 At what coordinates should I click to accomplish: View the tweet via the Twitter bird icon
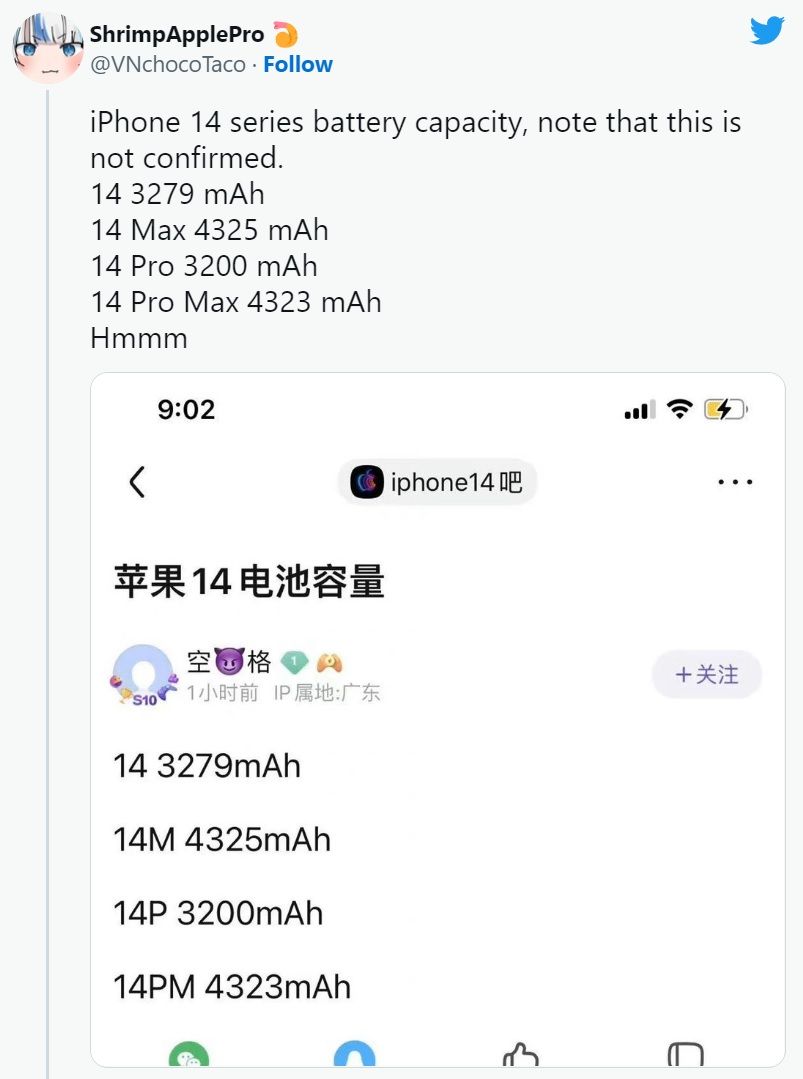pos(767,31)
